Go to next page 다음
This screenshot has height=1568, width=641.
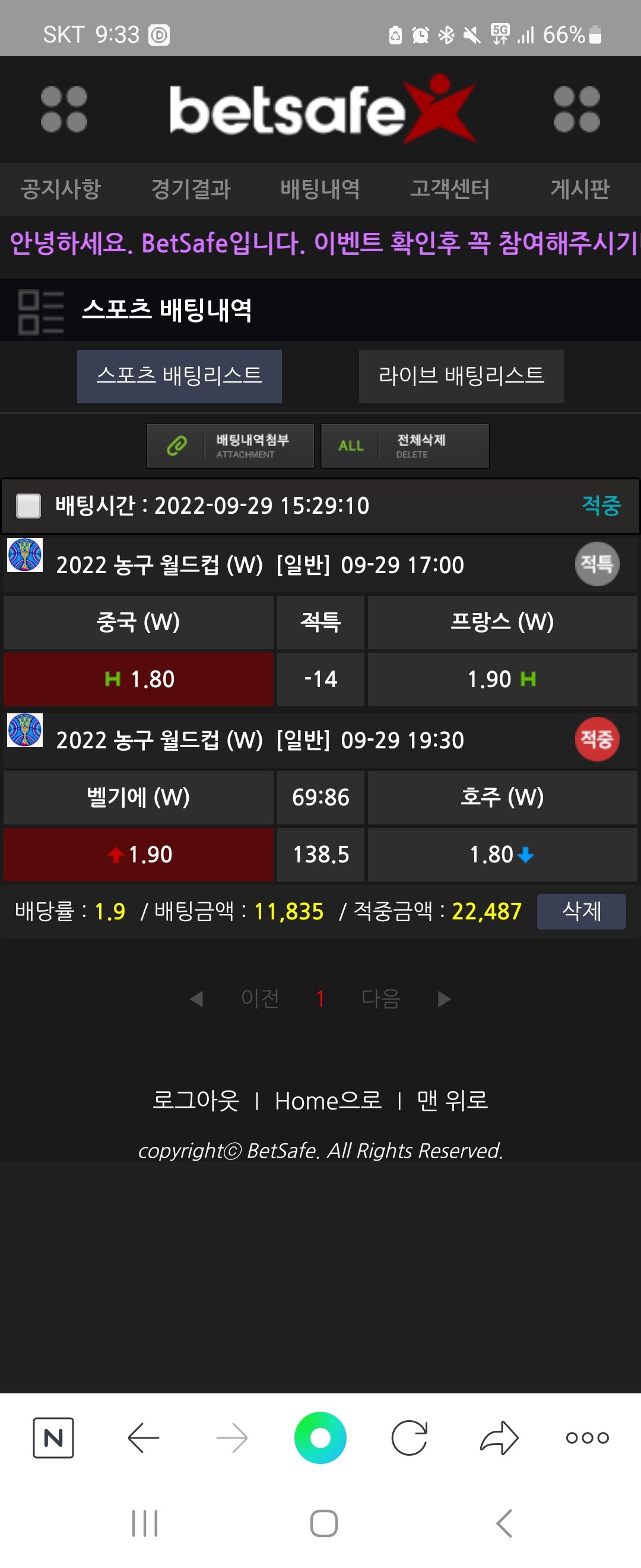pyautogui.click(x=380, y=998)
